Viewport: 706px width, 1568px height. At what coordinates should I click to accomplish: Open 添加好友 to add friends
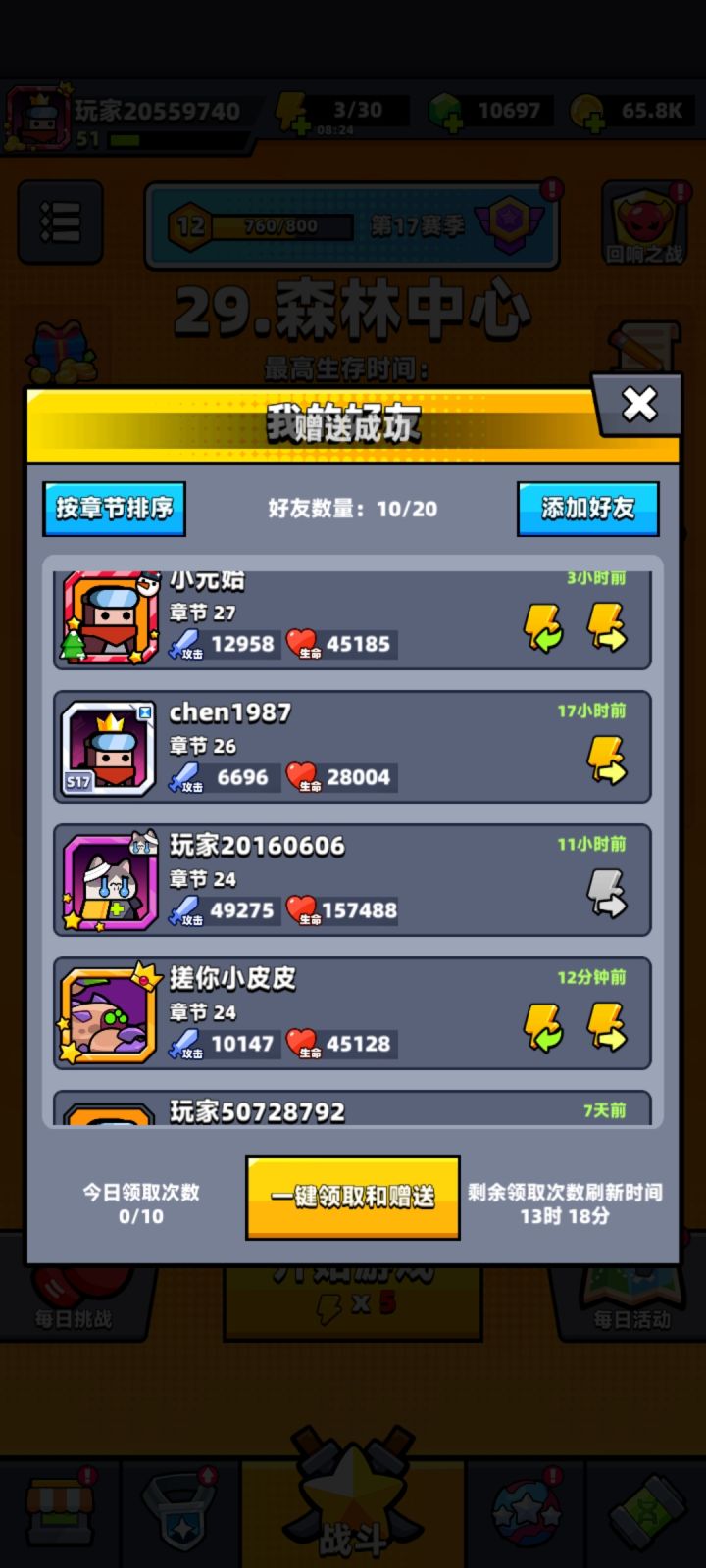coord(588,508)
